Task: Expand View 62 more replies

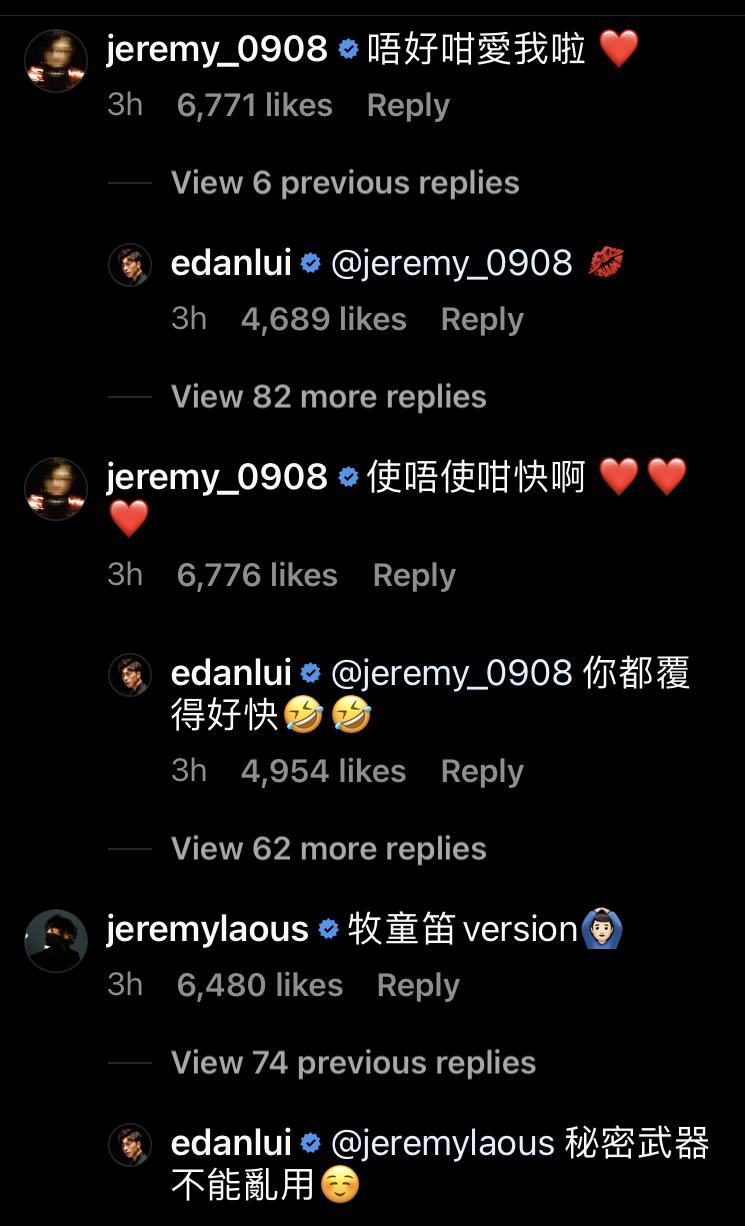Action: (x=328, y=849)
